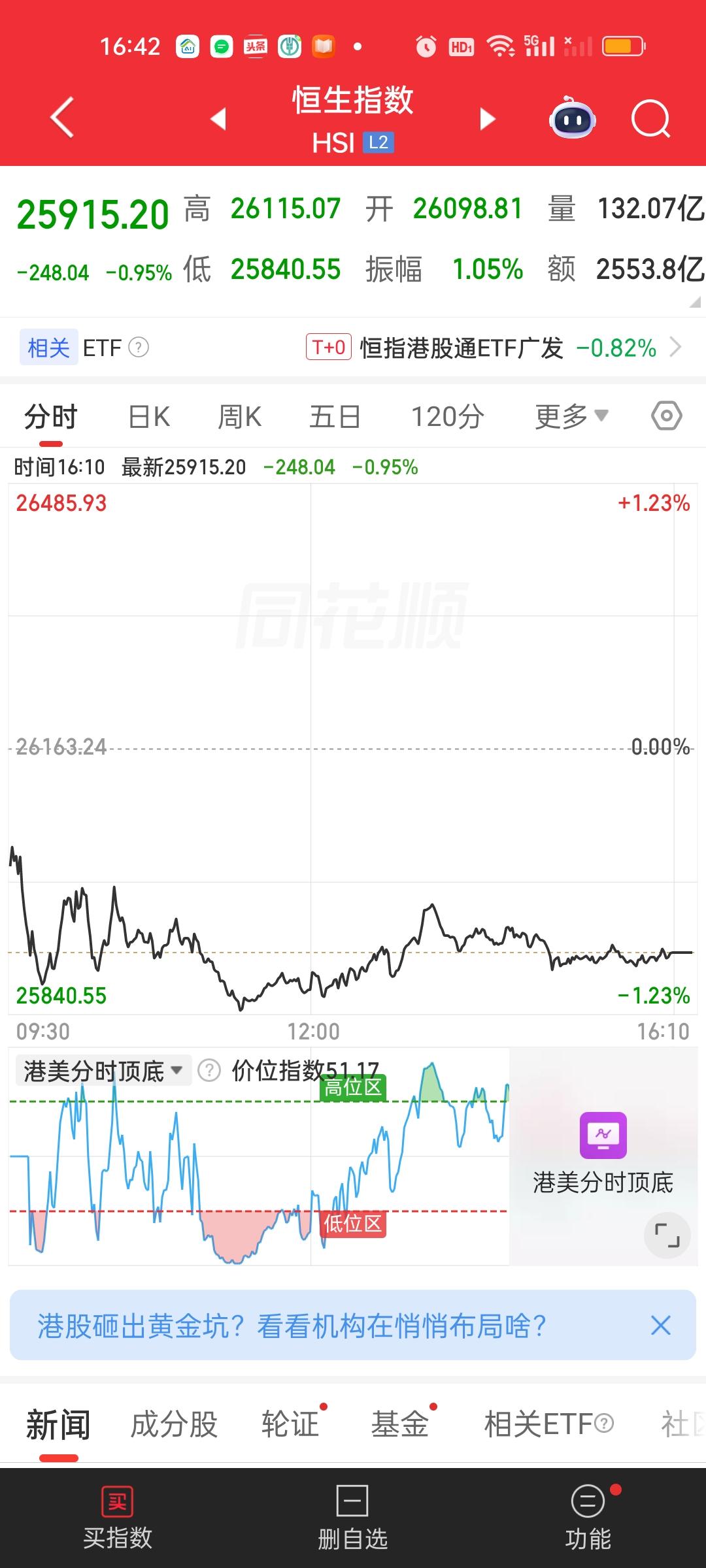Dismiss the news banner with the X
The width and height of the screenshot is (706, 1568).
[x=660, y=1325]
